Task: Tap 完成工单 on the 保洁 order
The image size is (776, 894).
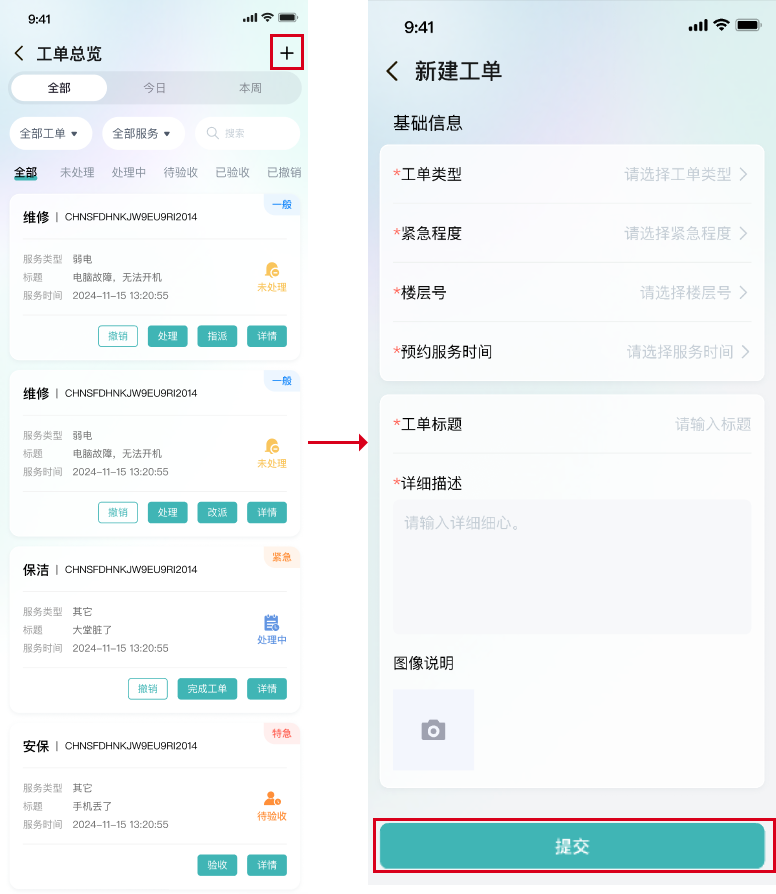Action: click(x=207, y=688)
